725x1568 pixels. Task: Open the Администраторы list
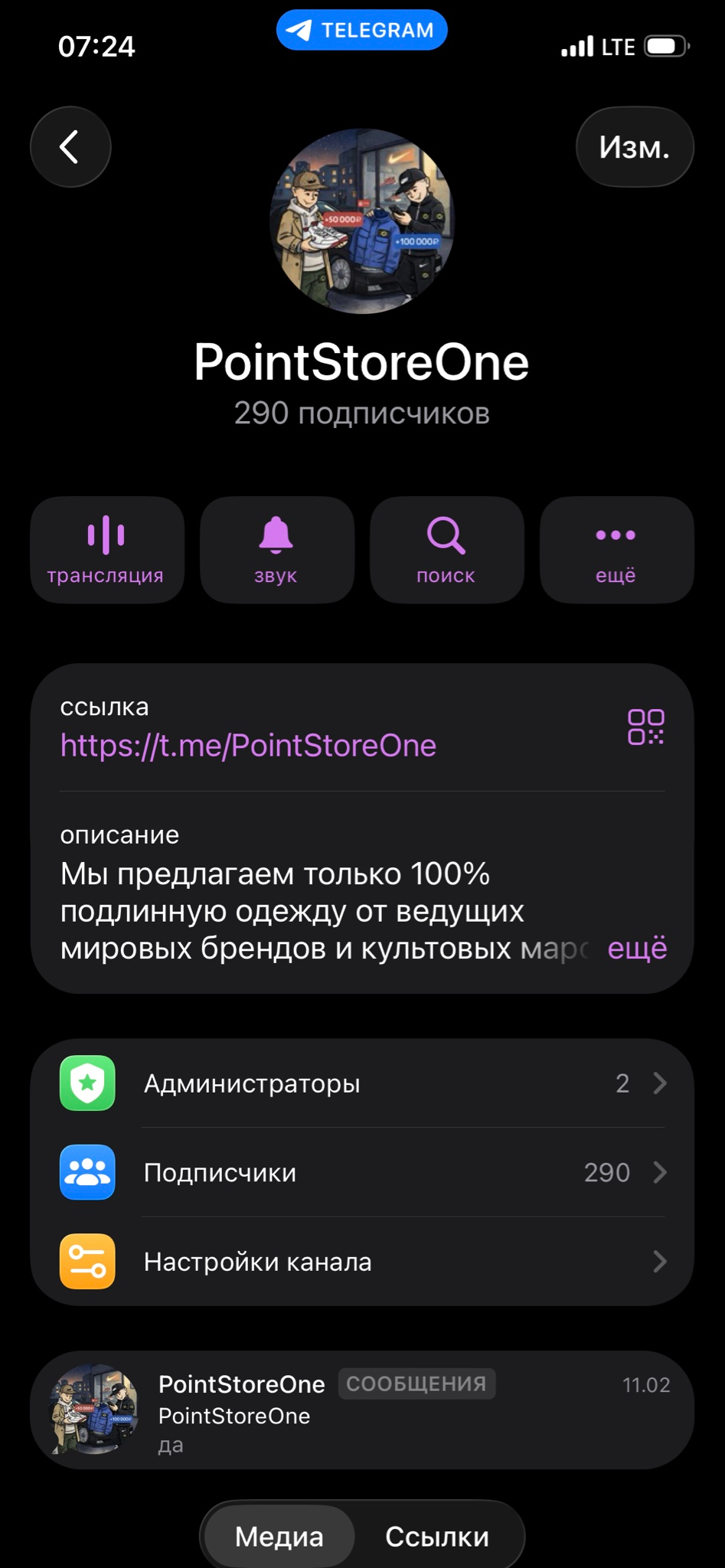point(362,1083)
